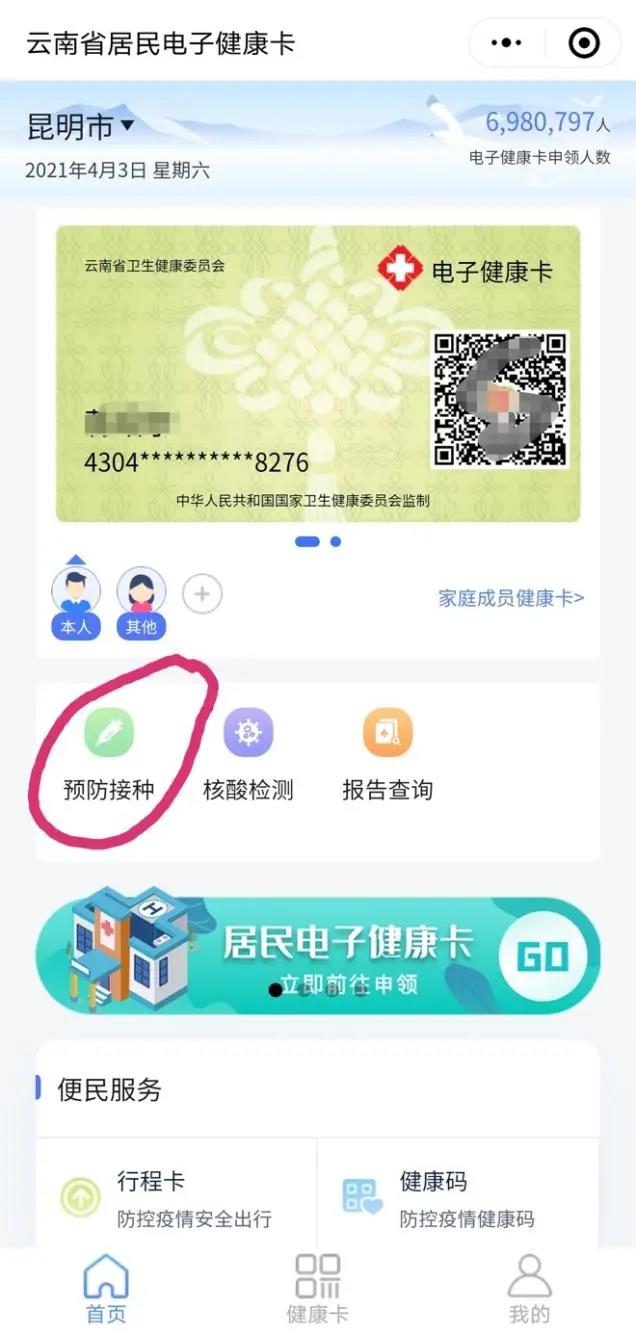Open the 昆明市 city dropdown
Image resolution: width=636 pixels, height=1334 pixels.
(80, 127)
